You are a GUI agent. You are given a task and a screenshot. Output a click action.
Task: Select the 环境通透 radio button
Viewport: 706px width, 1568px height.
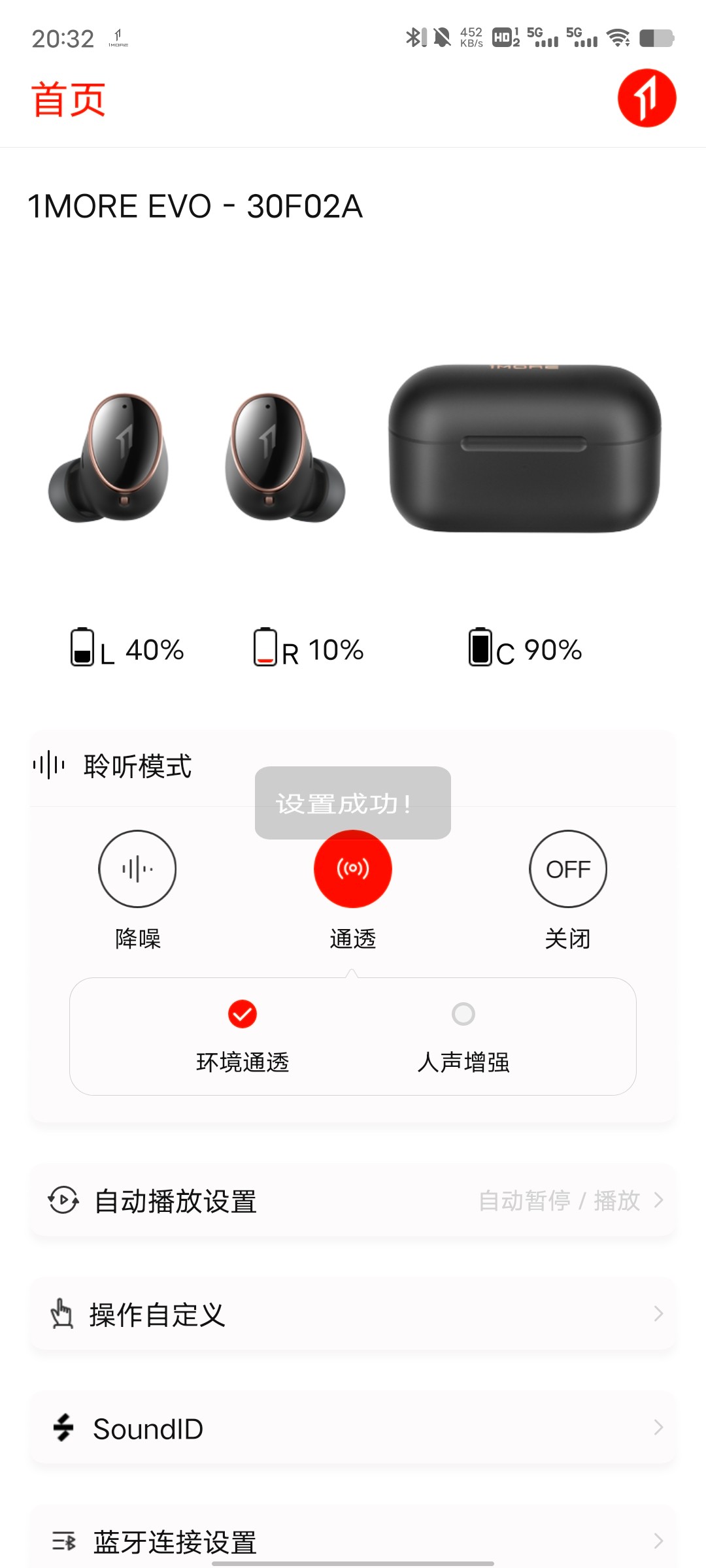(243, 1013)
